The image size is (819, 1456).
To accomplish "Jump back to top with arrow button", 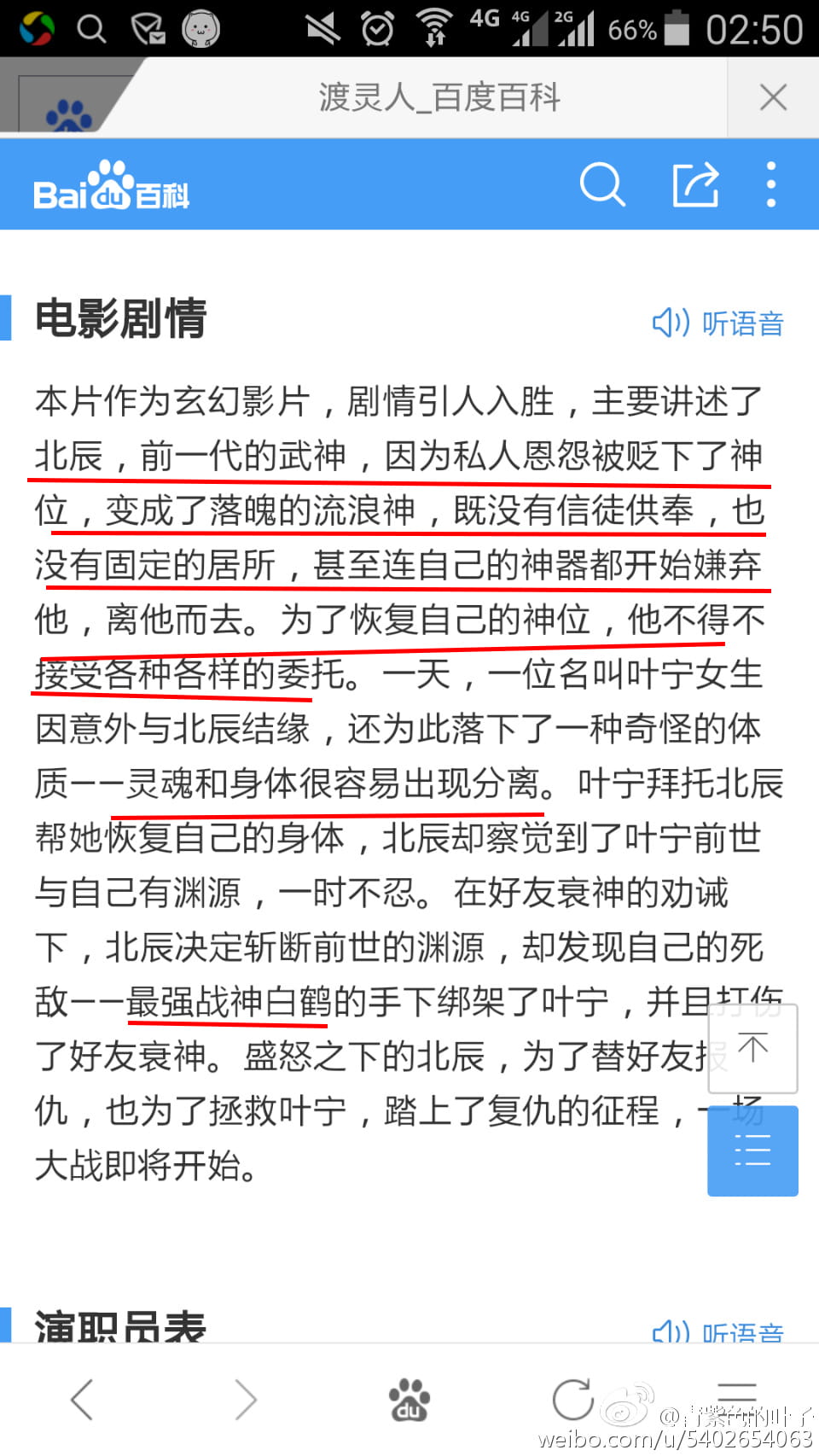I will 752,1048.
